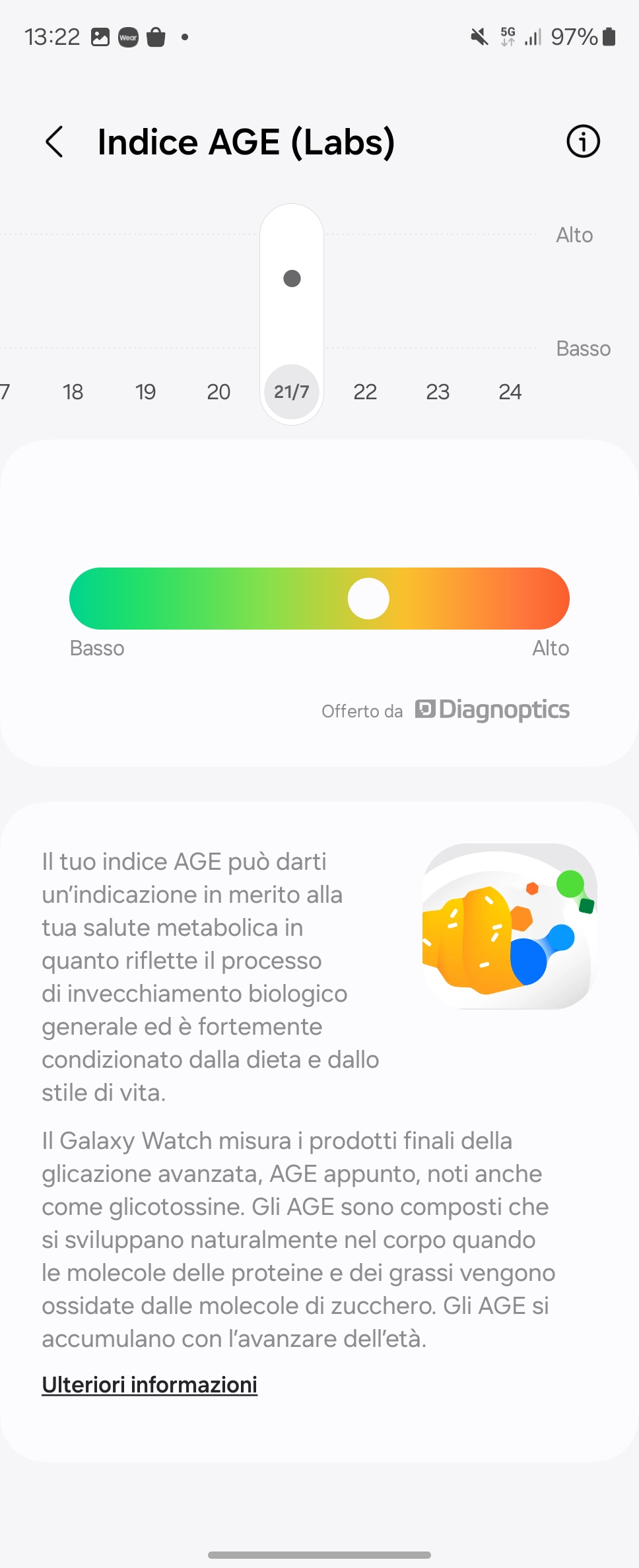639x1568 pixels.
Task: Select the Basso label on the chart
Action: click(x=584, y=348)
